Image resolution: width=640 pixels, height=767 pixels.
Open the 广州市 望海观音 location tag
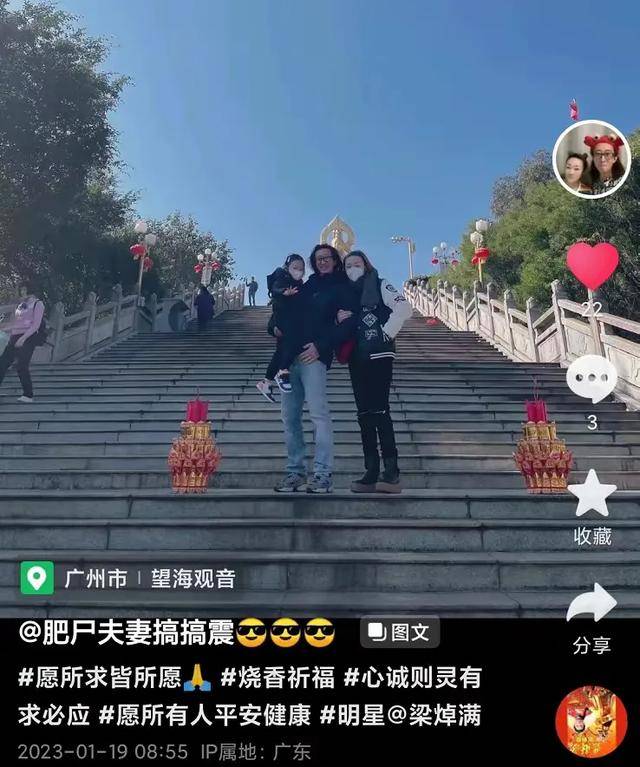(x=128, y=578)
